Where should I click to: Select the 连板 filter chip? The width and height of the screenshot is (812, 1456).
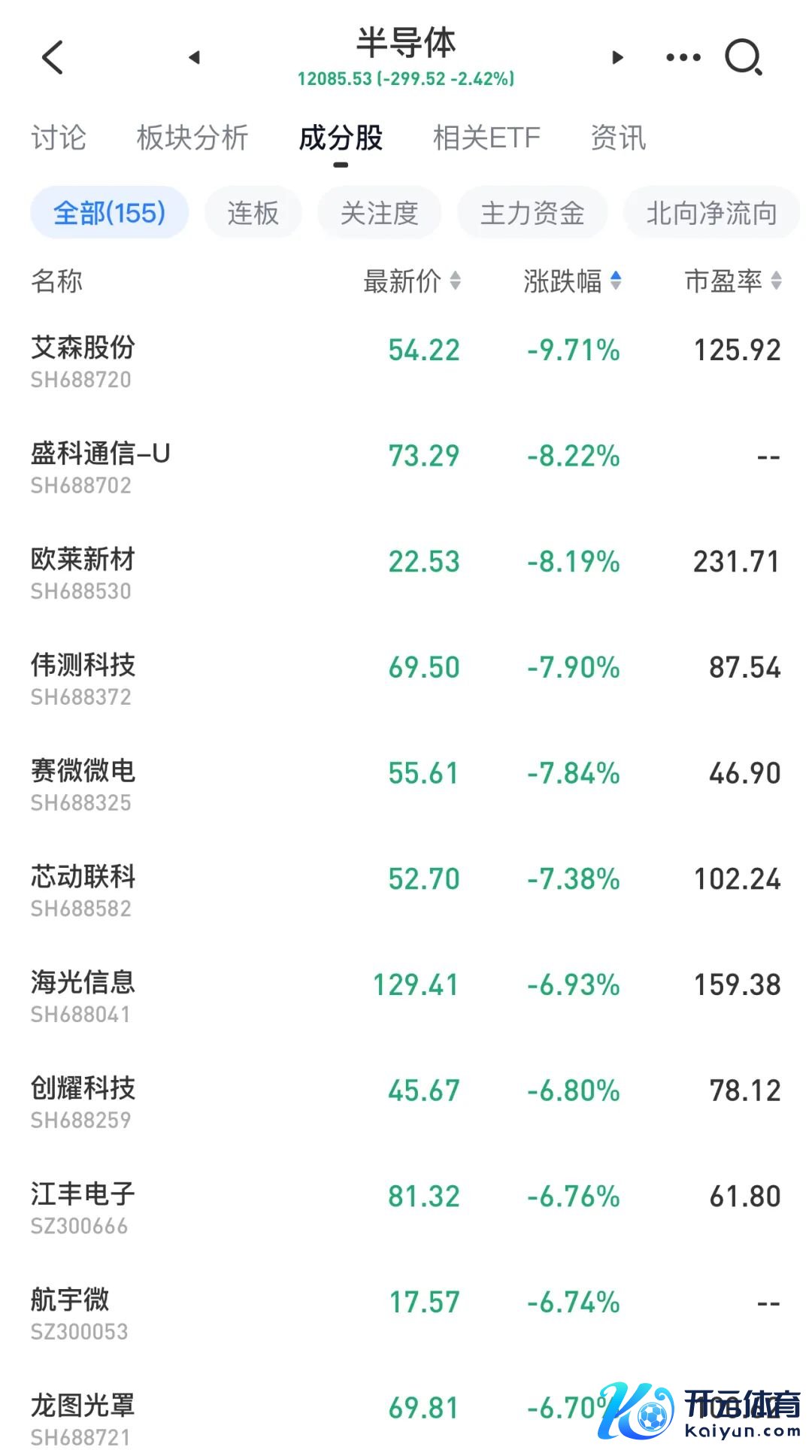click(x=253, y=213)
